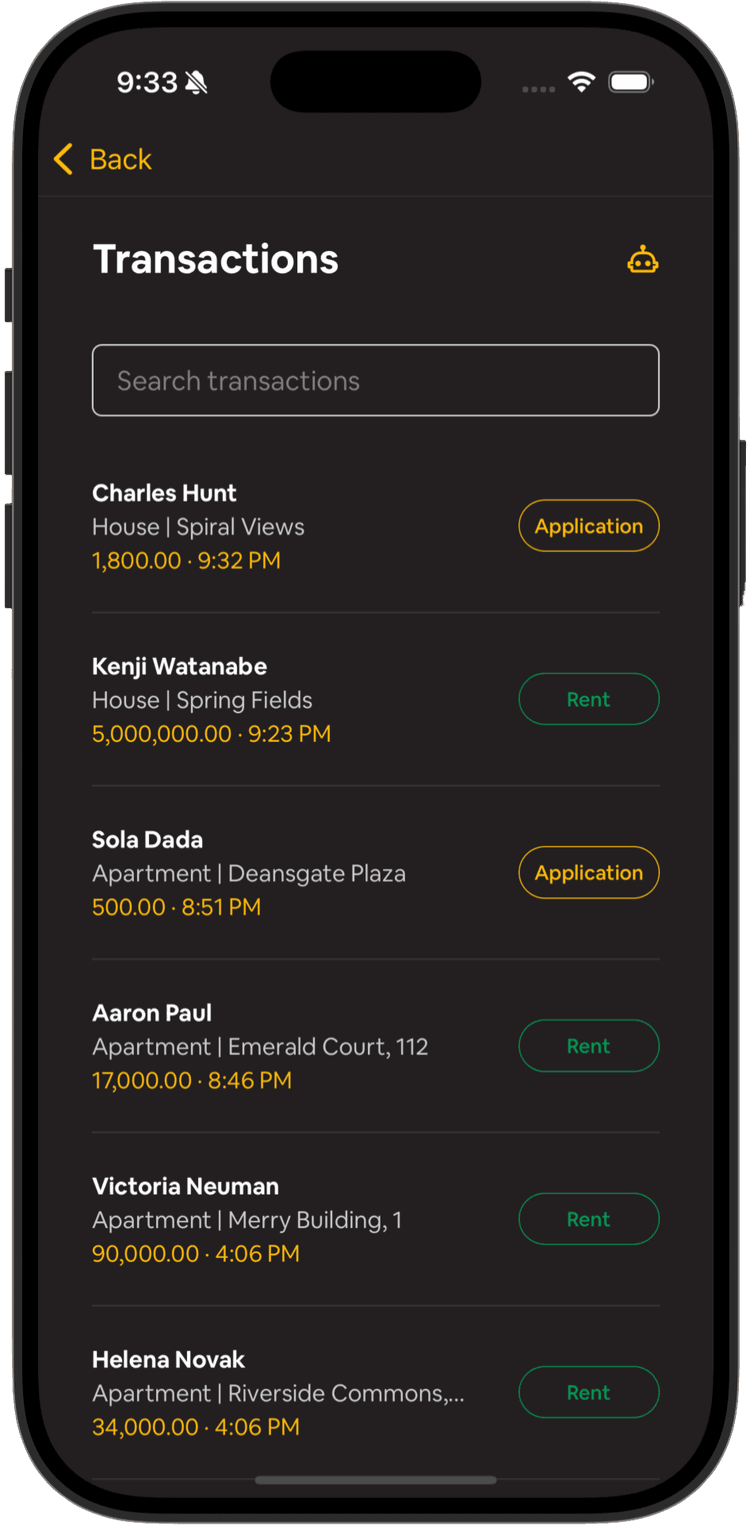Open Sola Dada's Application badge
750x1525 pixels.
[x=589, y=872]
